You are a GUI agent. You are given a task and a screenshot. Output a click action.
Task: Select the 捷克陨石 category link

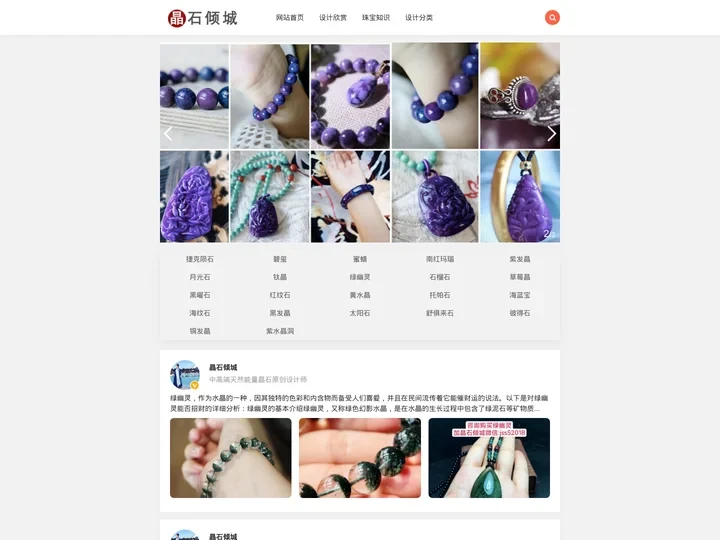pos(200,259)
